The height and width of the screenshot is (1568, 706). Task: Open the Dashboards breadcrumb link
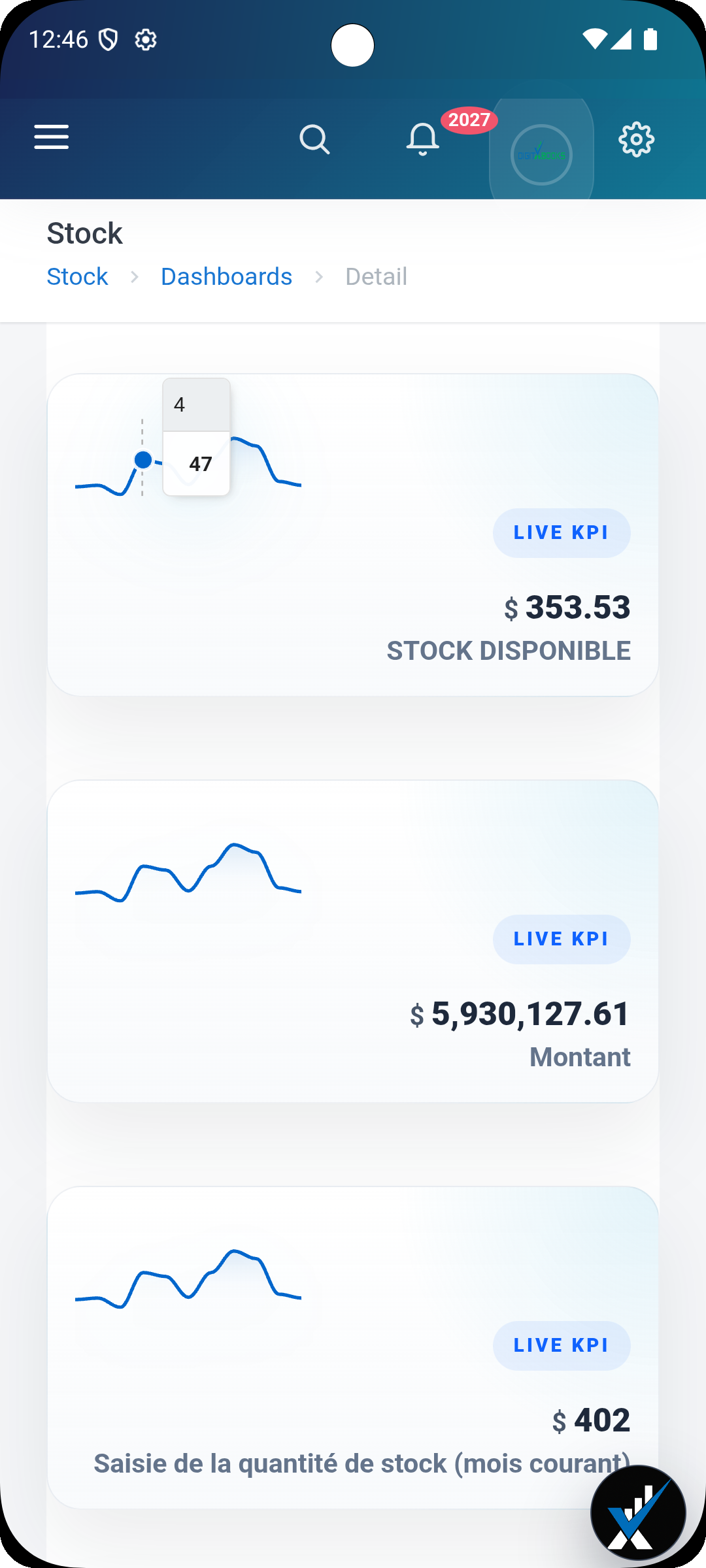pos(226,276)
